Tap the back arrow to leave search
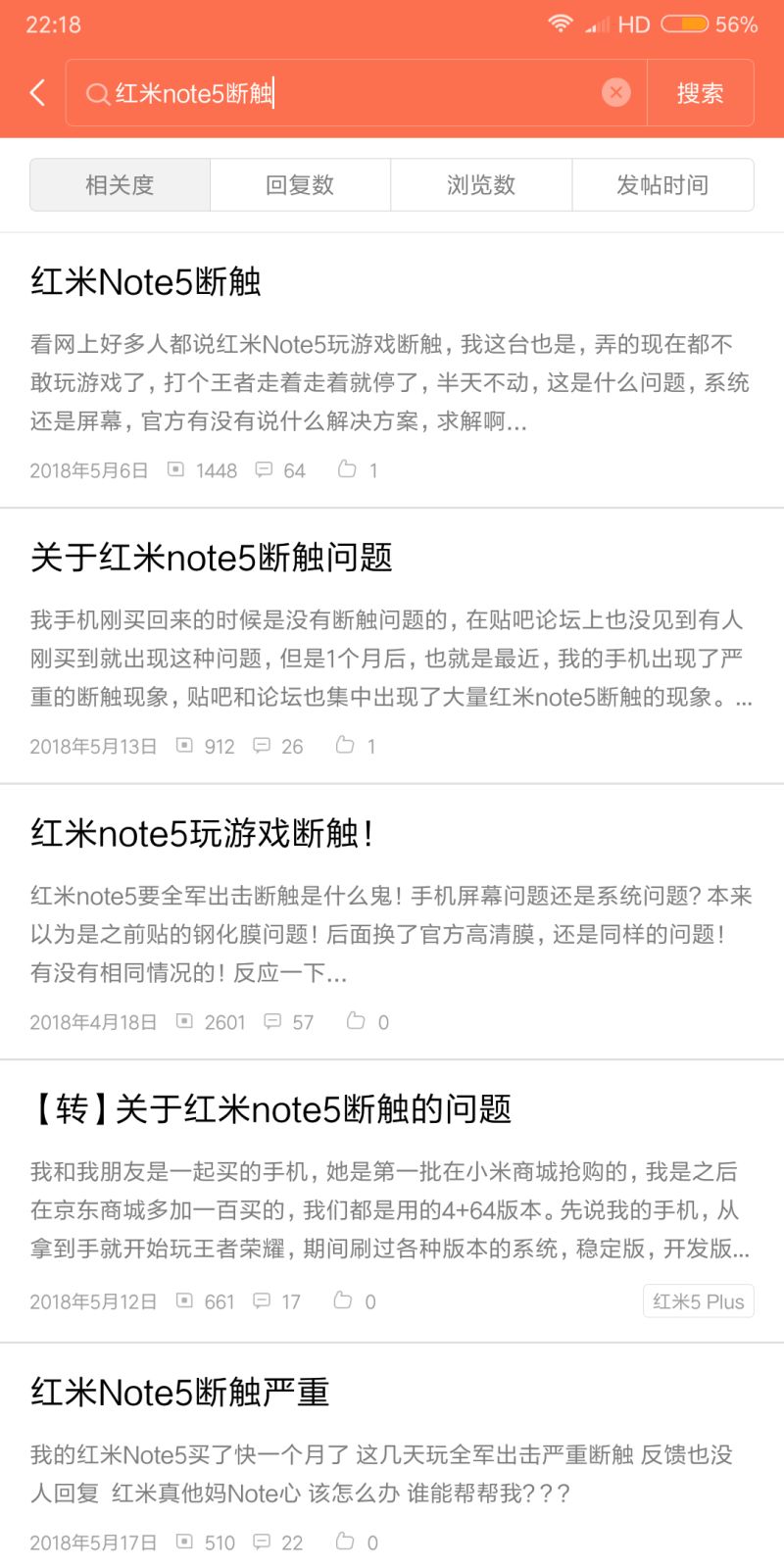The height and width of the screenshot is (1568, 784). coord(36,91)
